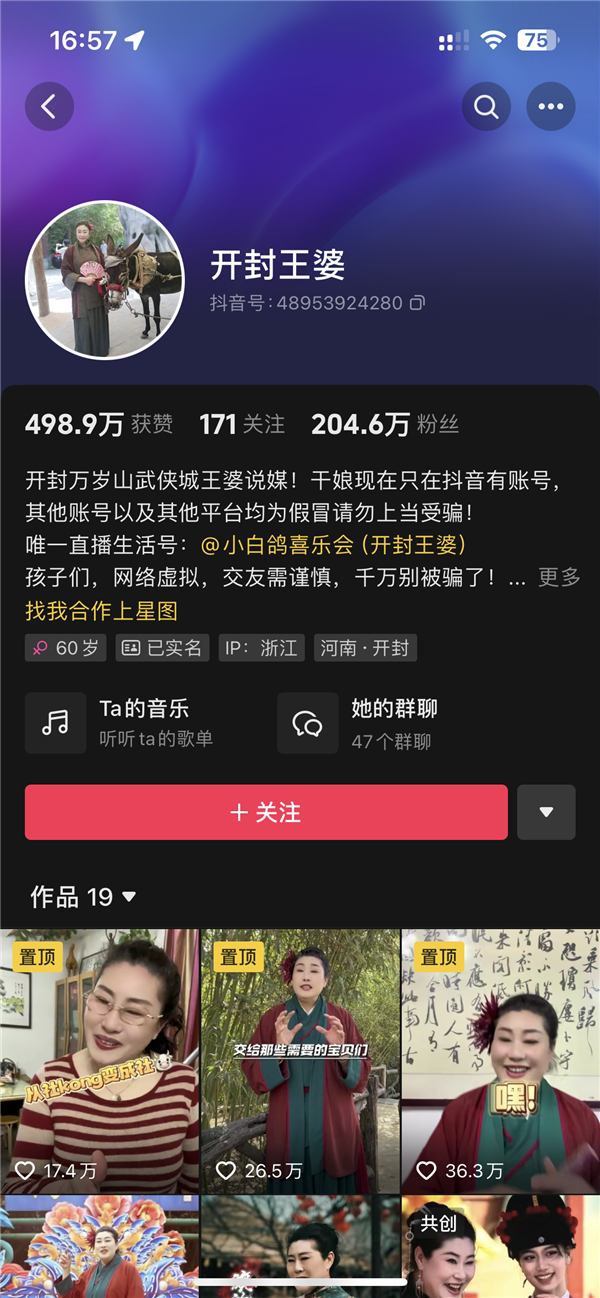
Task: Open the 171 关注 following list
Action: (242, 424)
